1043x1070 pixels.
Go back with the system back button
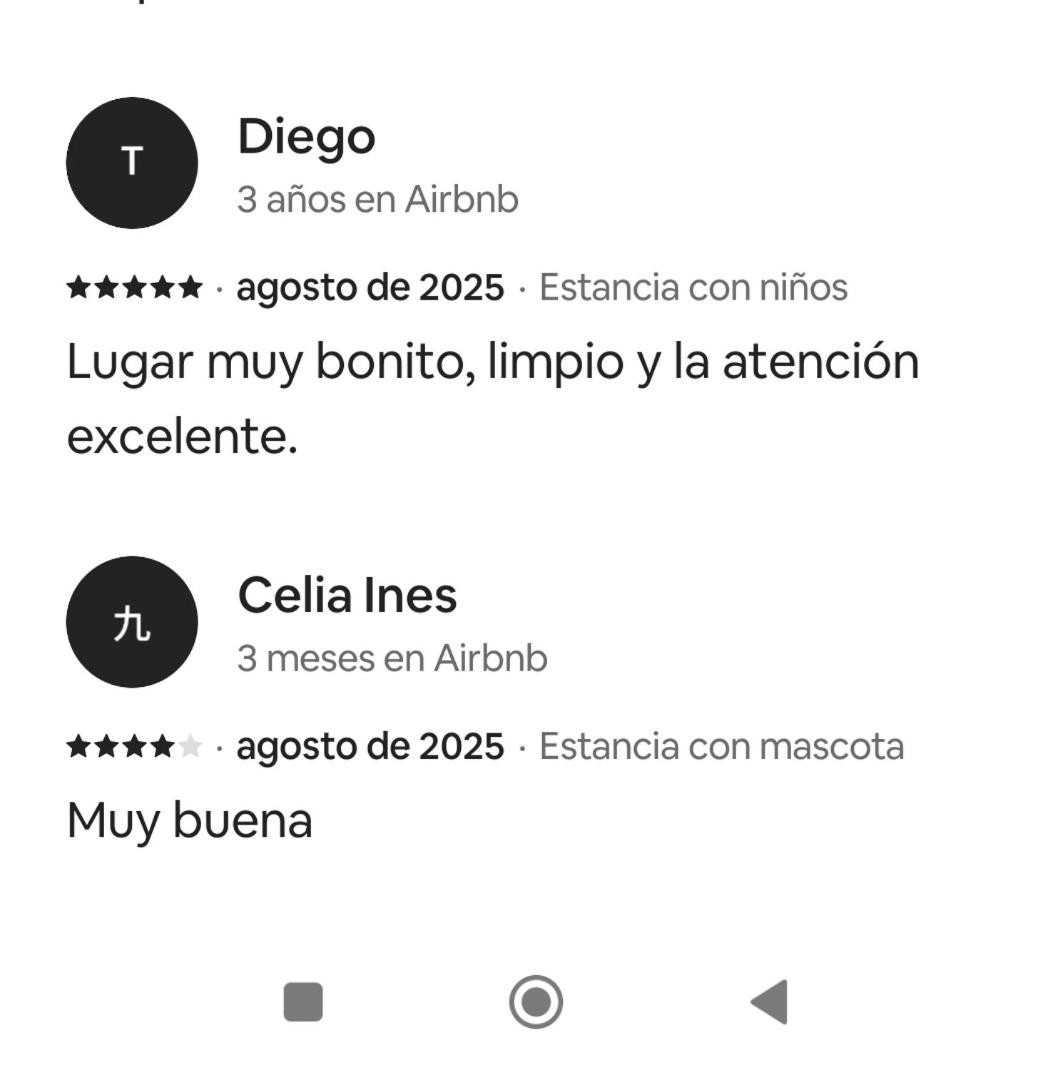click(770, 1001)
